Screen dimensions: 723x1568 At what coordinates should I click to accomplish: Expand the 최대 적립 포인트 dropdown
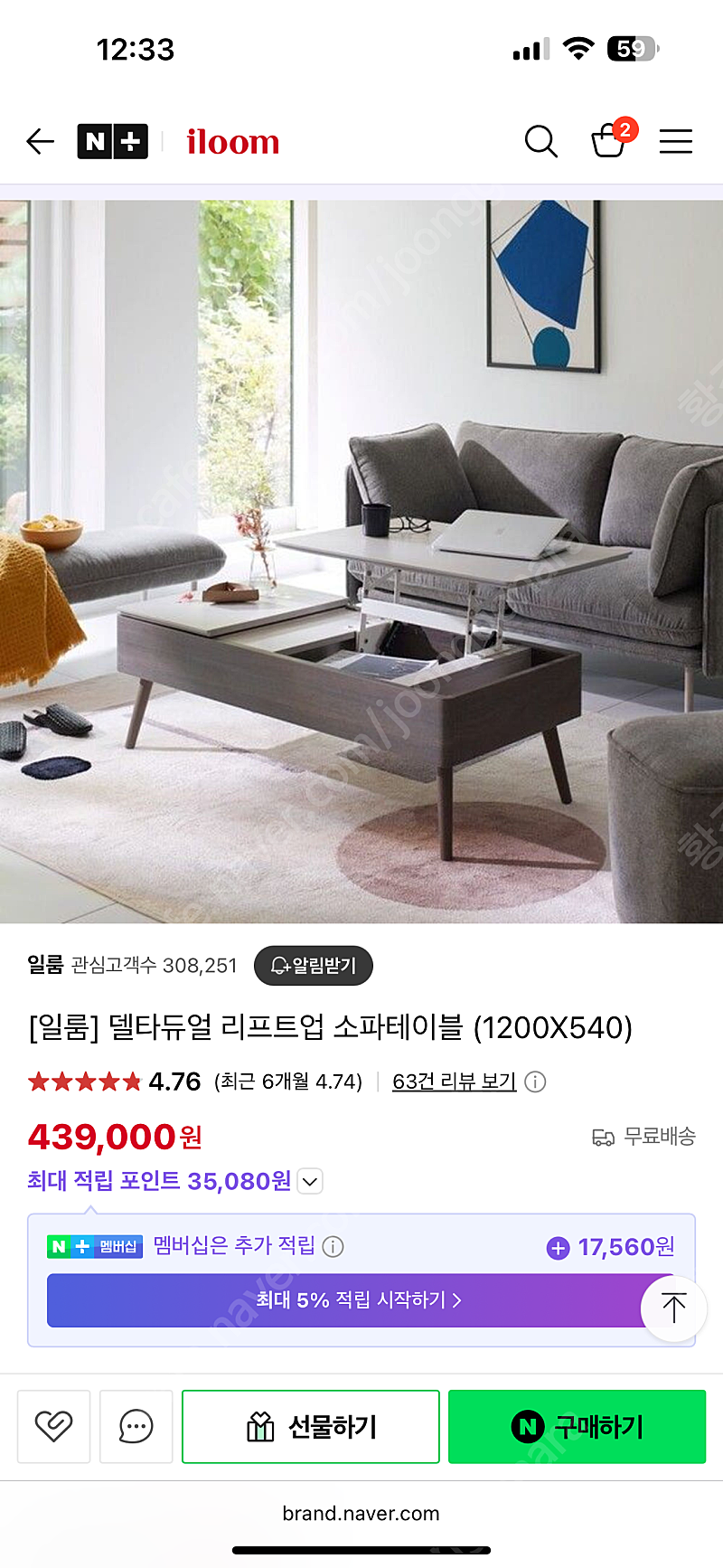click(310, 1182)
